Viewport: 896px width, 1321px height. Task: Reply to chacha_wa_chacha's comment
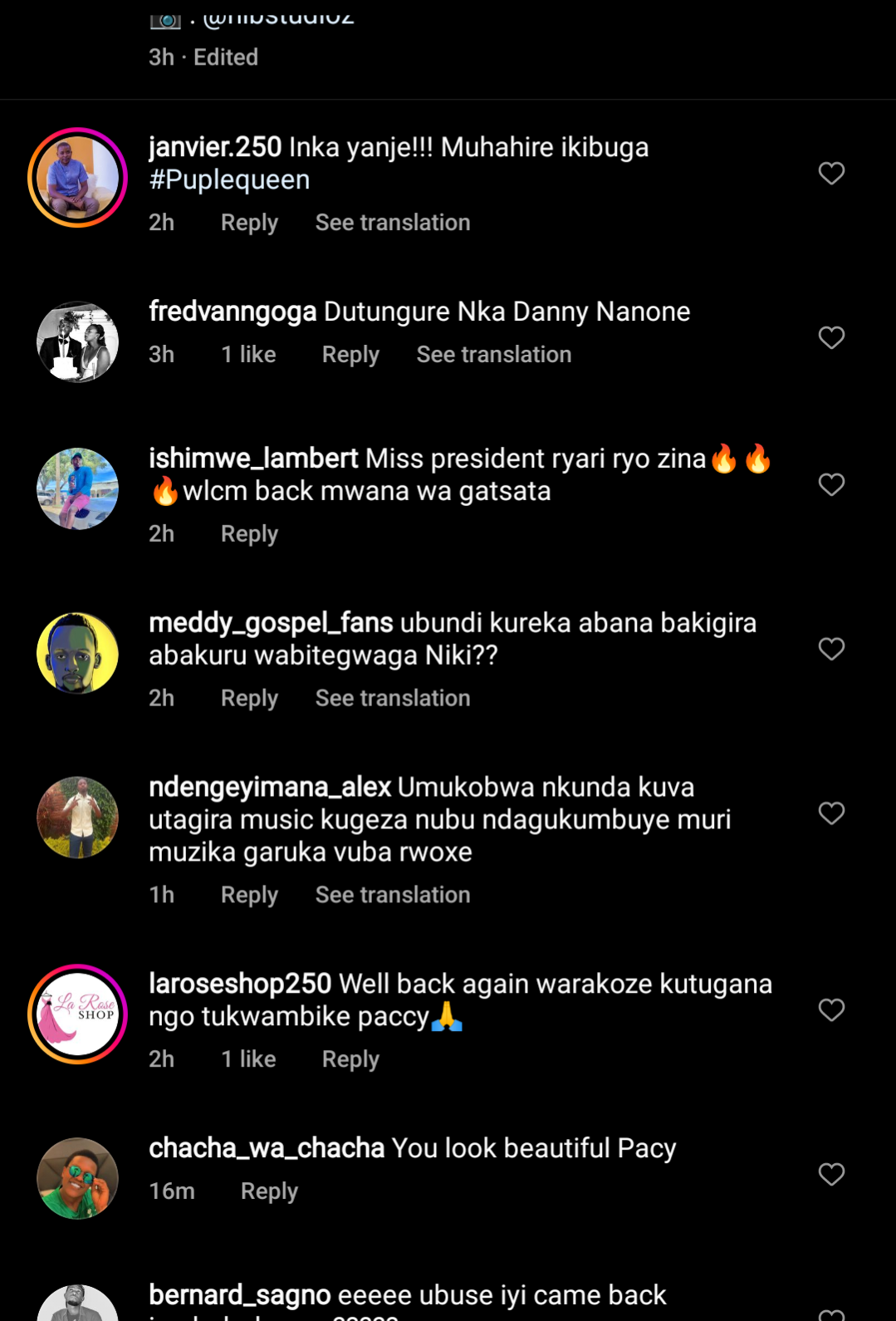pos(269,1191)
